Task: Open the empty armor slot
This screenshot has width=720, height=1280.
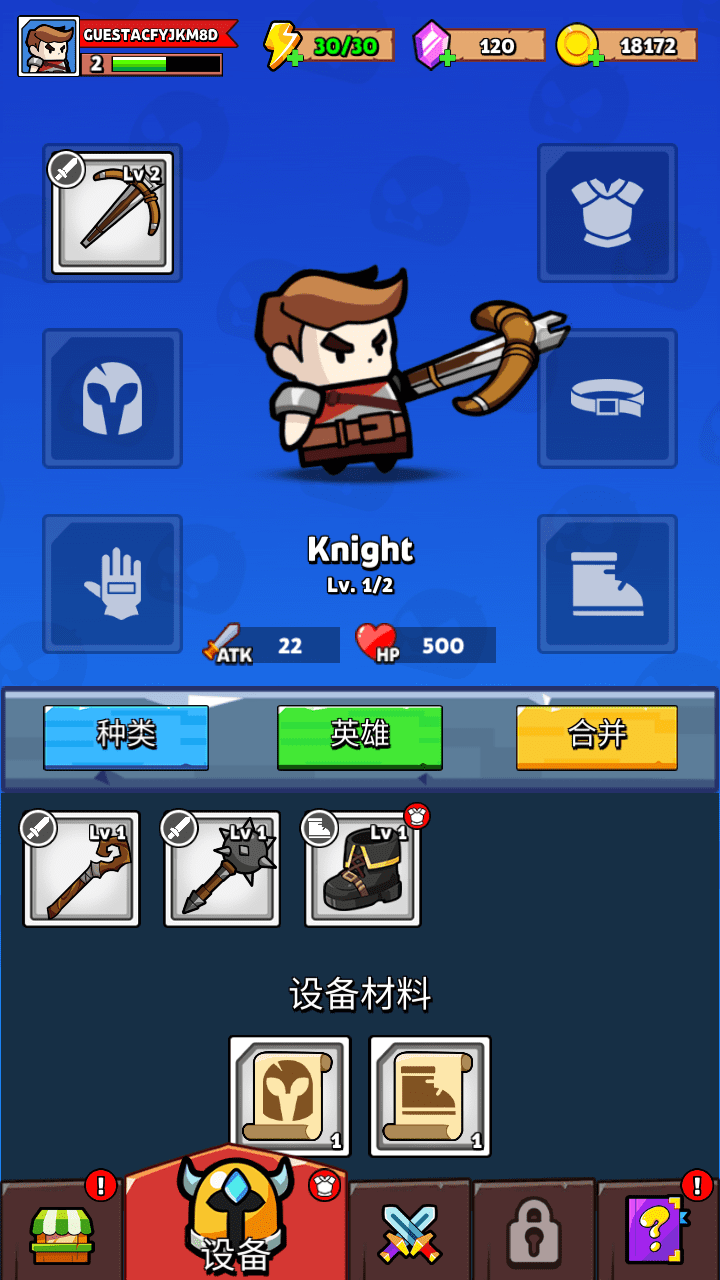Action: (x=607, y=213)
